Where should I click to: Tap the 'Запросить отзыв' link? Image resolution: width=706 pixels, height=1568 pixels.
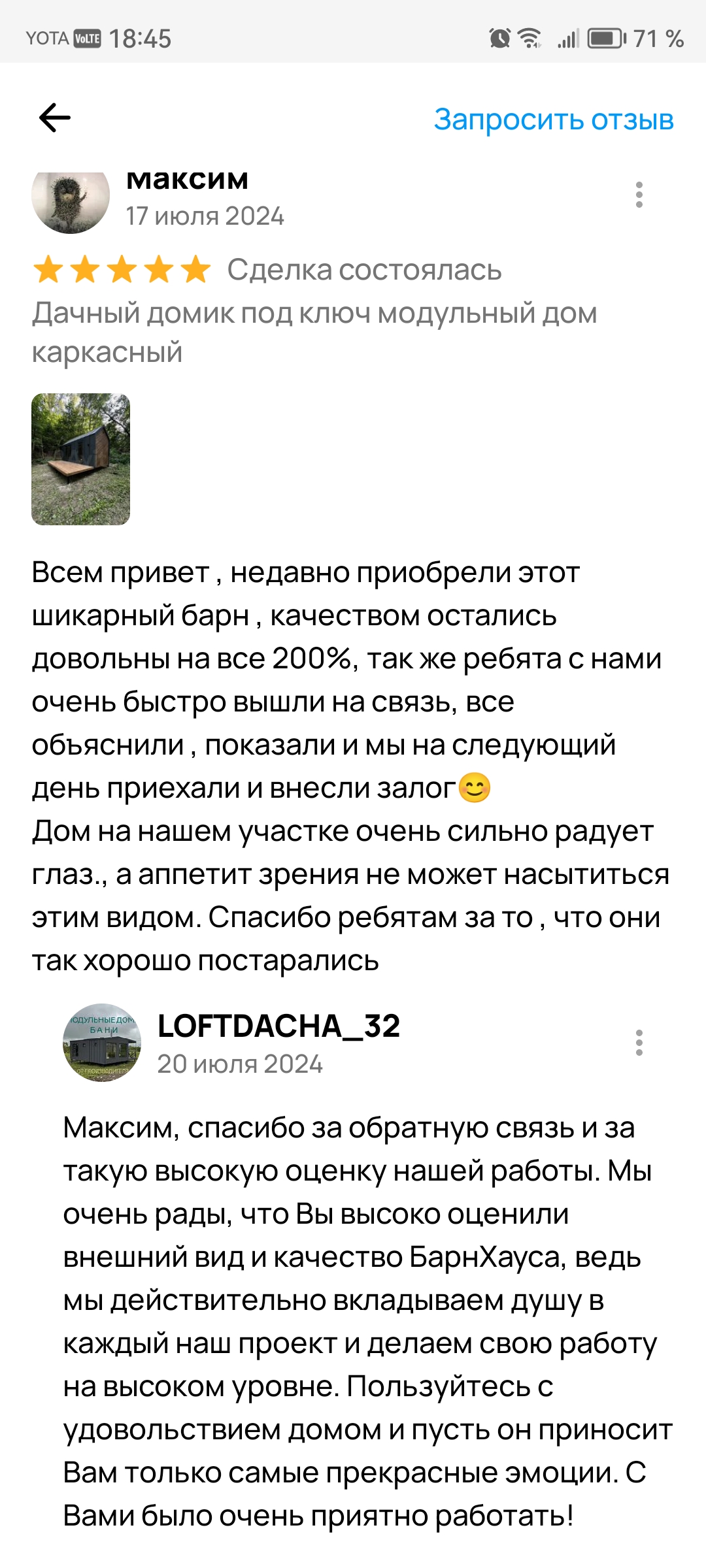point(553,120)
